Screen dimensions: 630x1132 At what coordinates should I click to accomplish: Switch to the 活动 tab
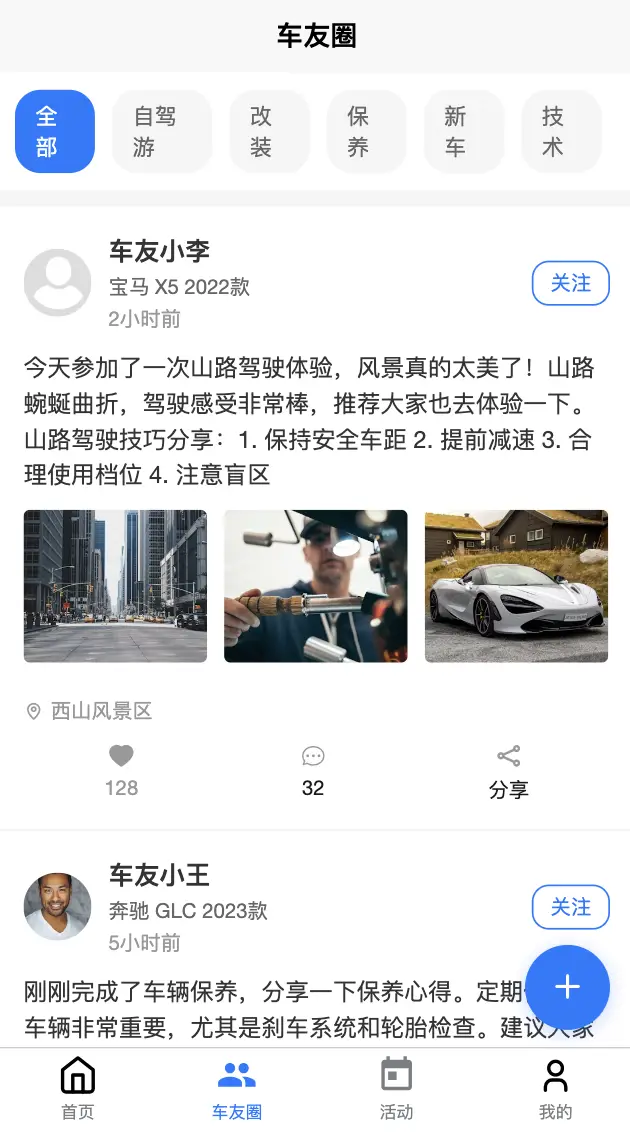point(396,1089)
